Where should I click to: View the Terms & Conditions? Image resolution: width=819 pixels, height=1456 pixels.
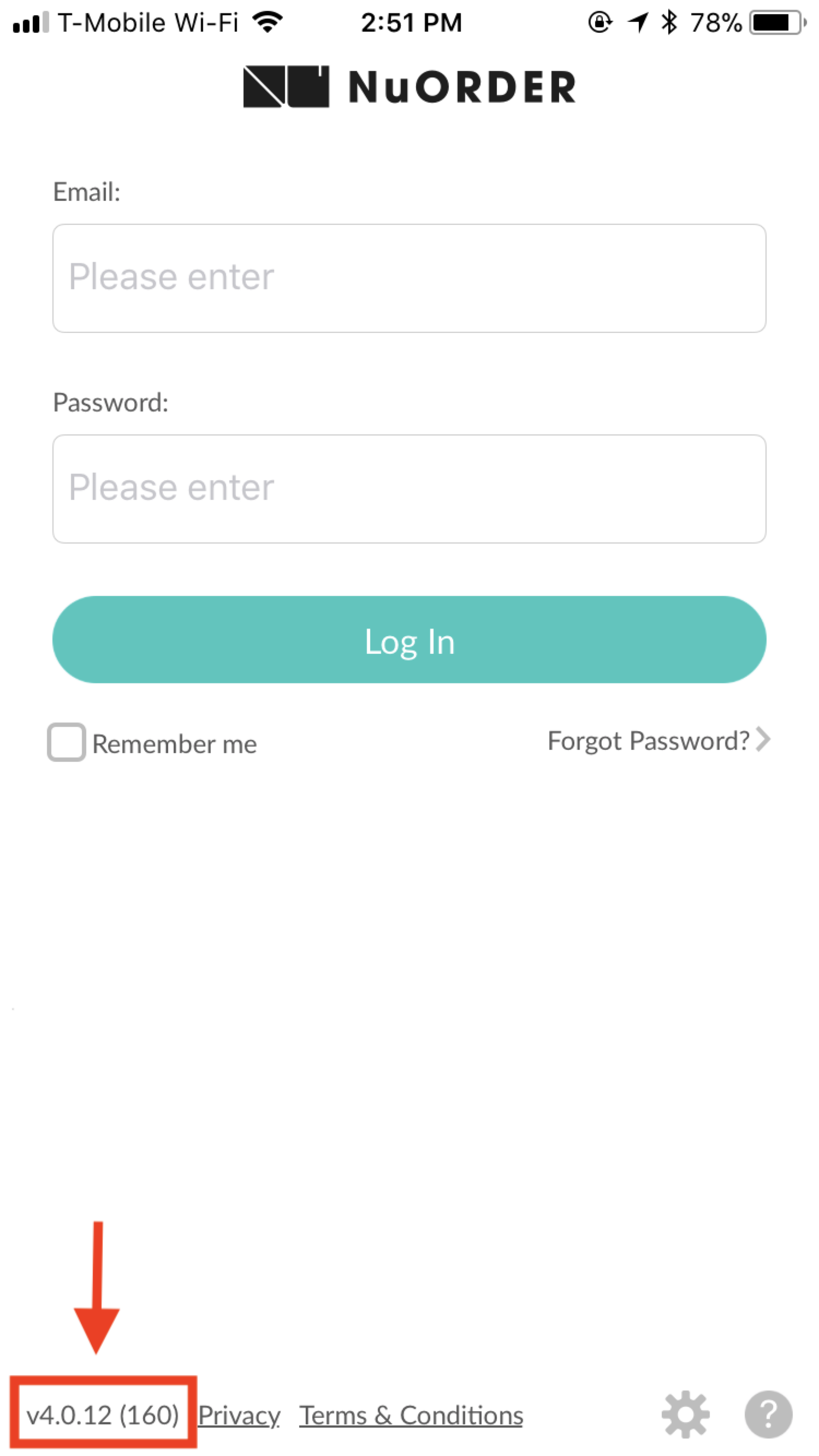[411, 1416]
